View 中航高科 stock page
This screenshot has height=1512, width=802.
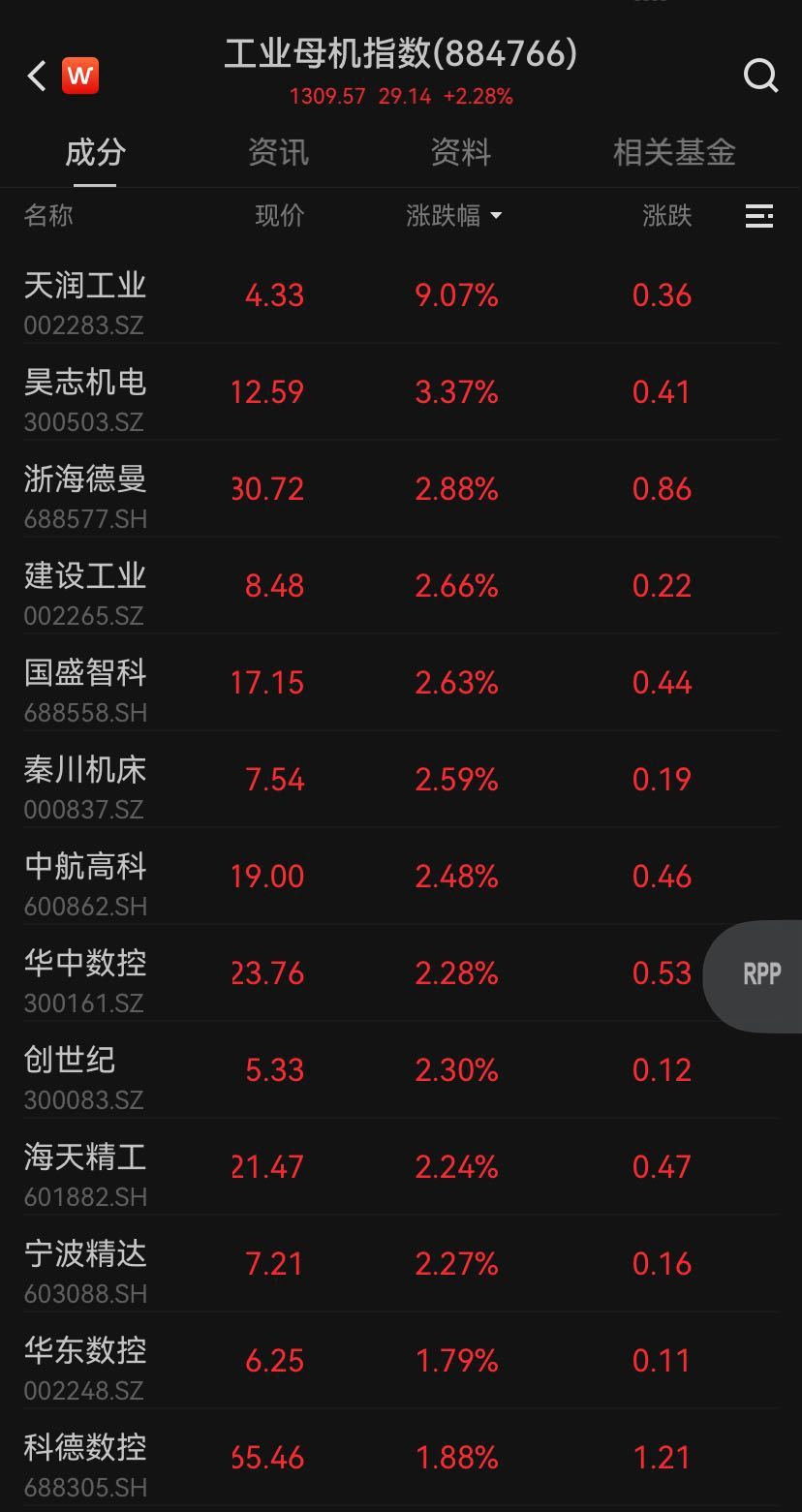click(85, 877)
